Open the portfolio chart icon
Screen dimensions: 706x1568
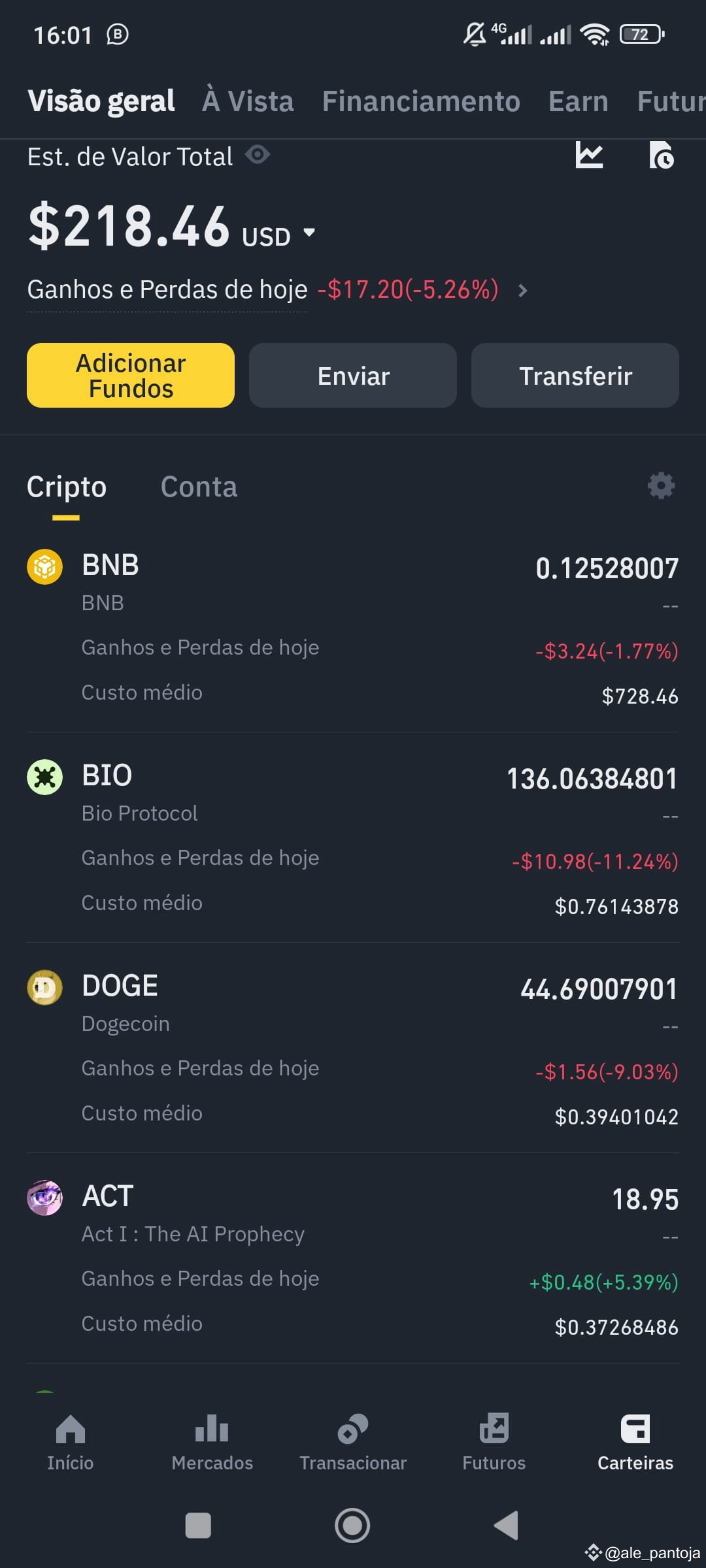589,155
